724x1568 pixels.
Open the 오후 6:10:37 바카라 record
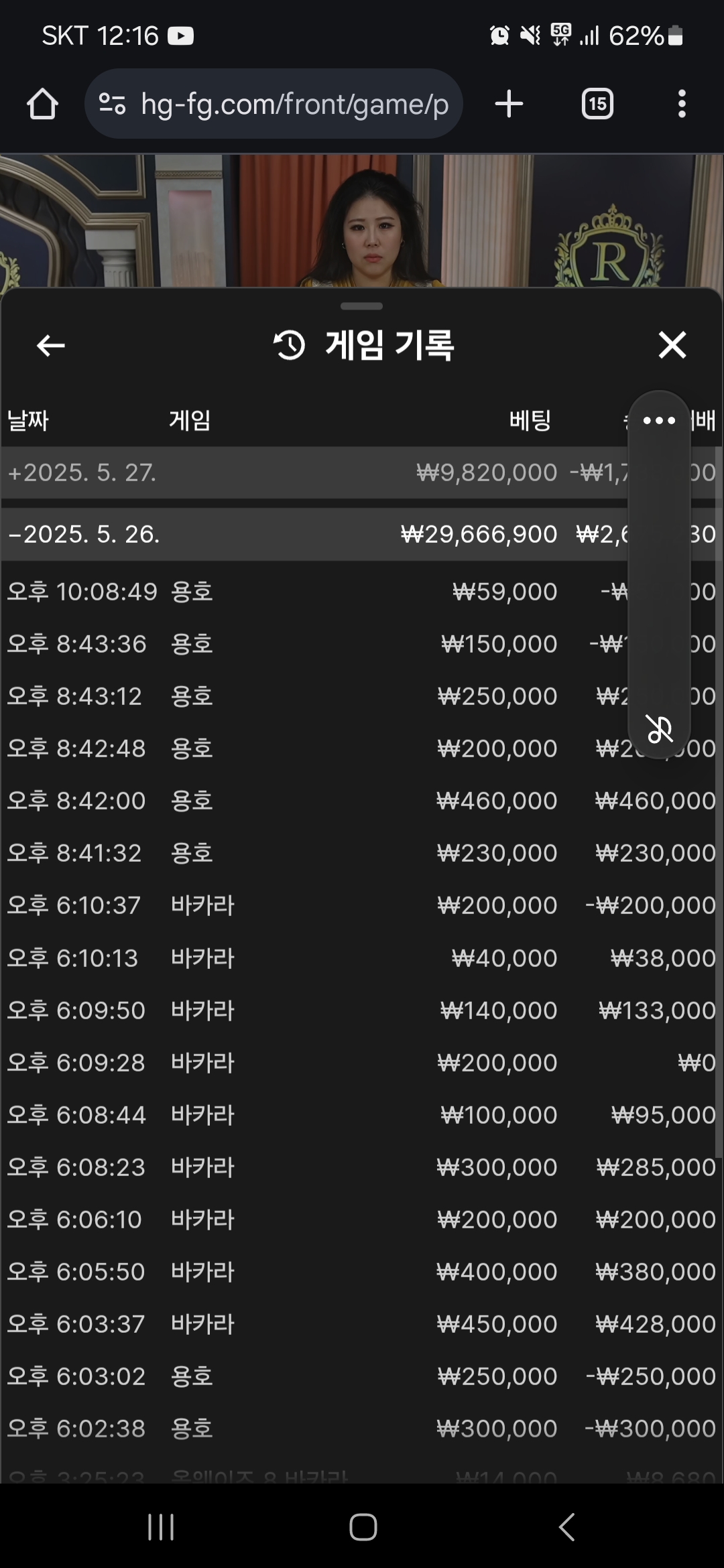pos(268,906)
